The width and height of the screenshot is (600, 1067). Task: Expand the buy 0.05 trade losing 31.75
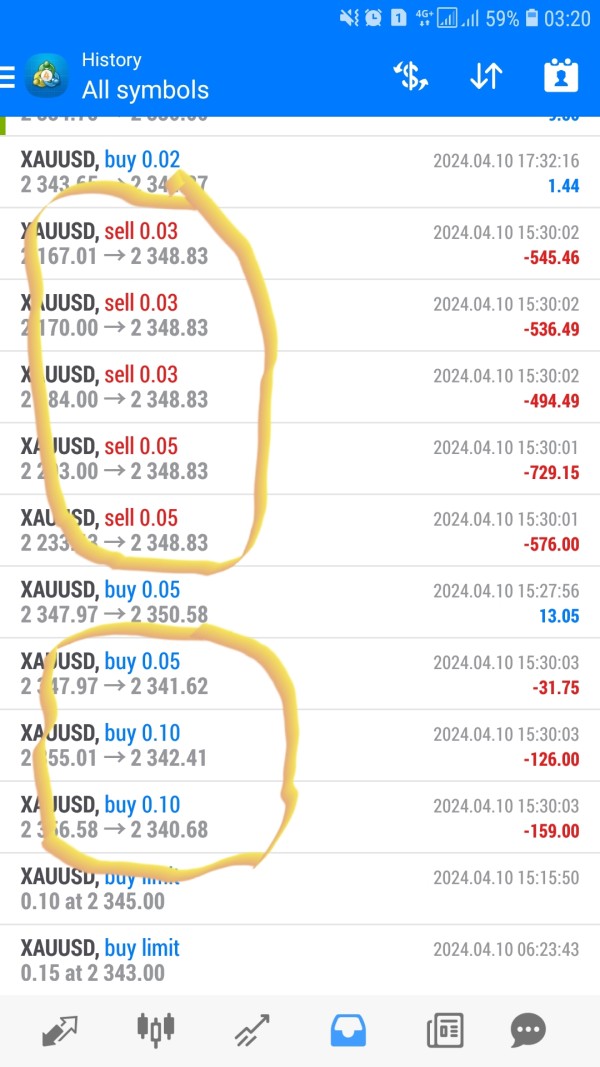tap(300, 675)
